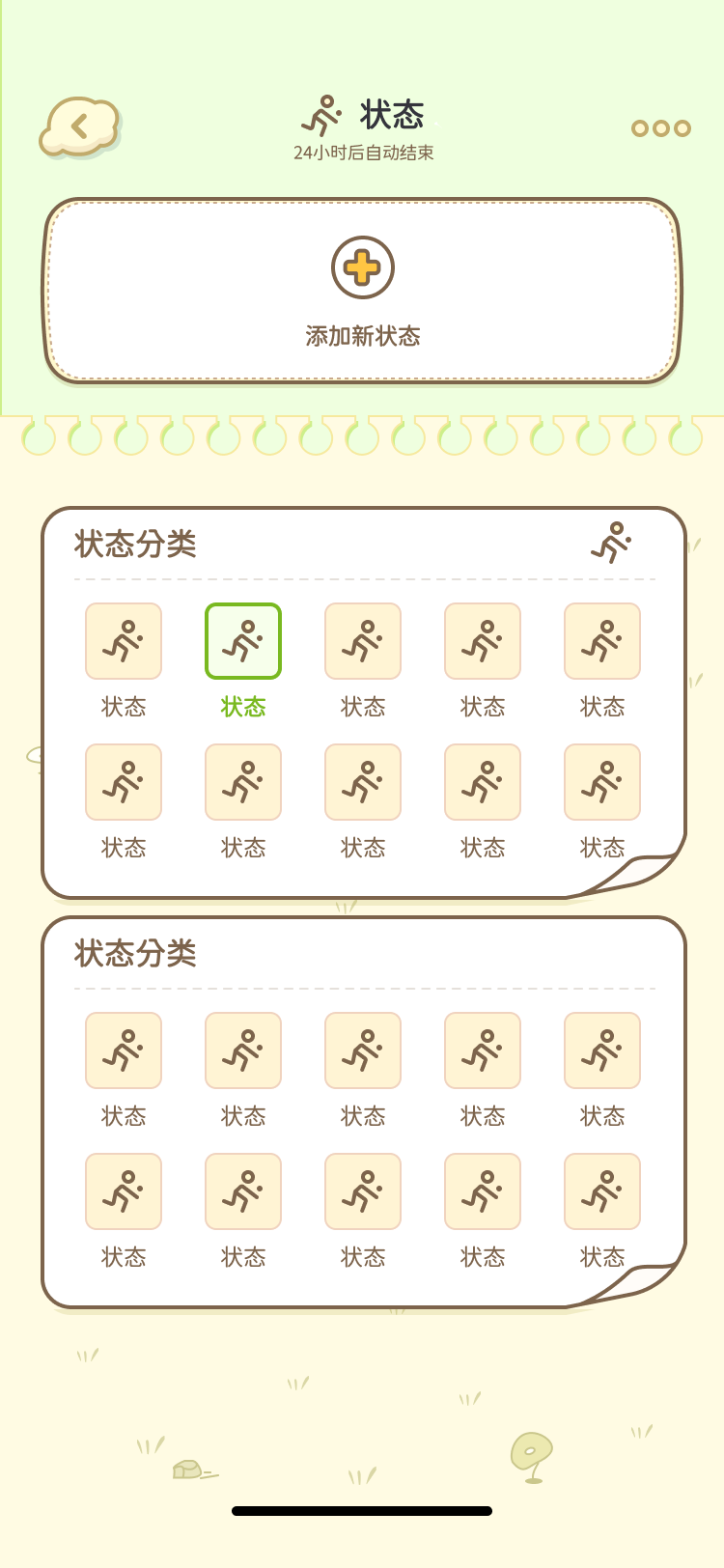
Task: Select the first status icon in the second 状态分类 panel
Action: pyautogui.click(x=124, y=1050)
